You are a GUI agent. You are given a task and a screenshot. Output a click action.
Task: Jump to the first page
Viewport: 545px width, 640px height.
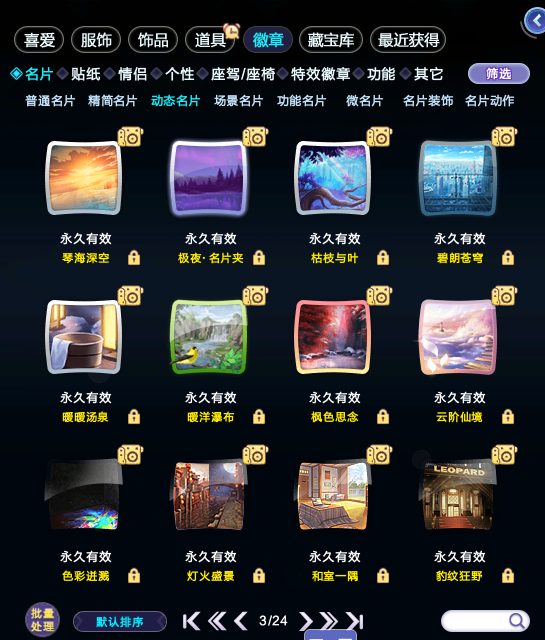191,621
